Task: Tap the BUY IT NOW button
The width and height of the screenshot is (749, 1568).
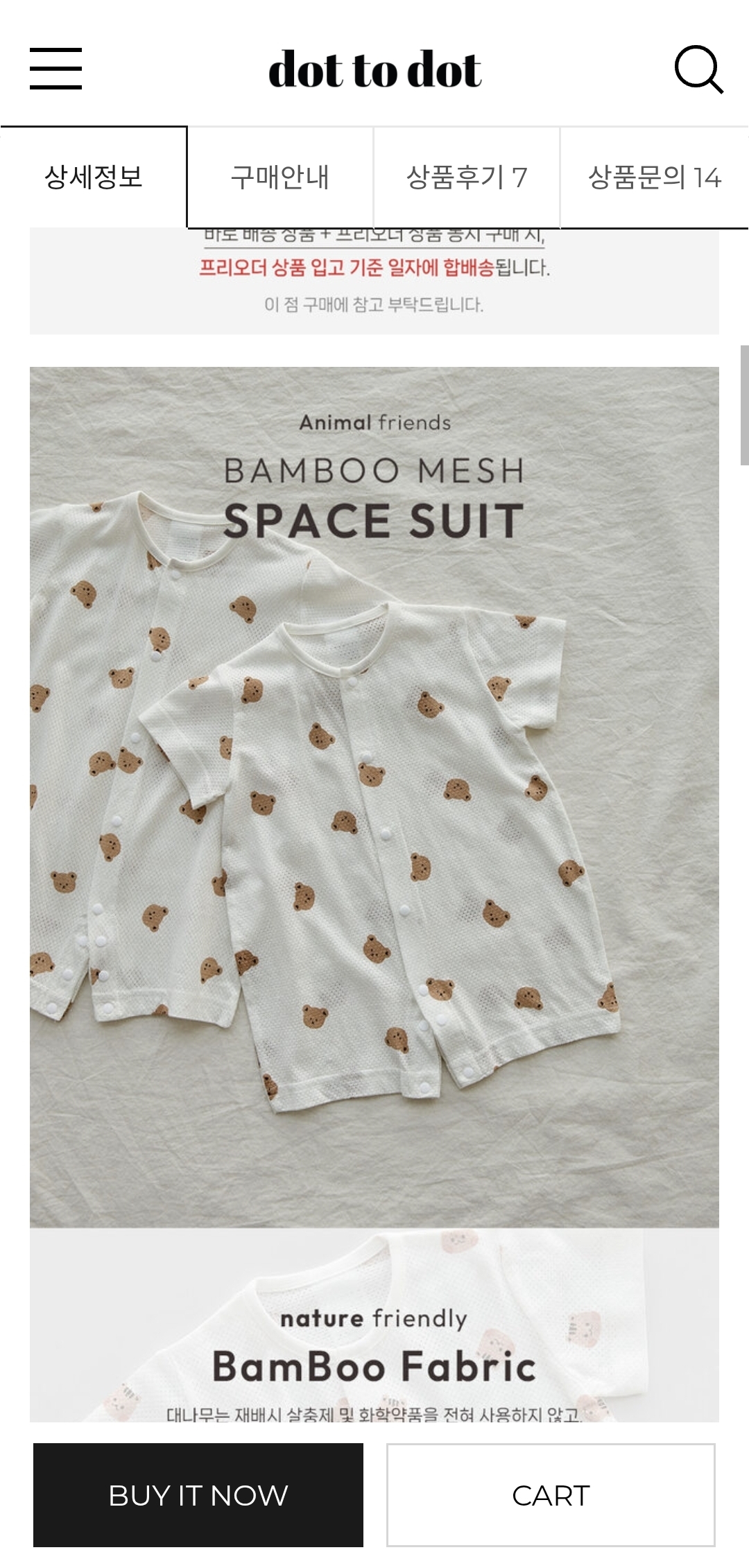Action: click(198, 1495)
